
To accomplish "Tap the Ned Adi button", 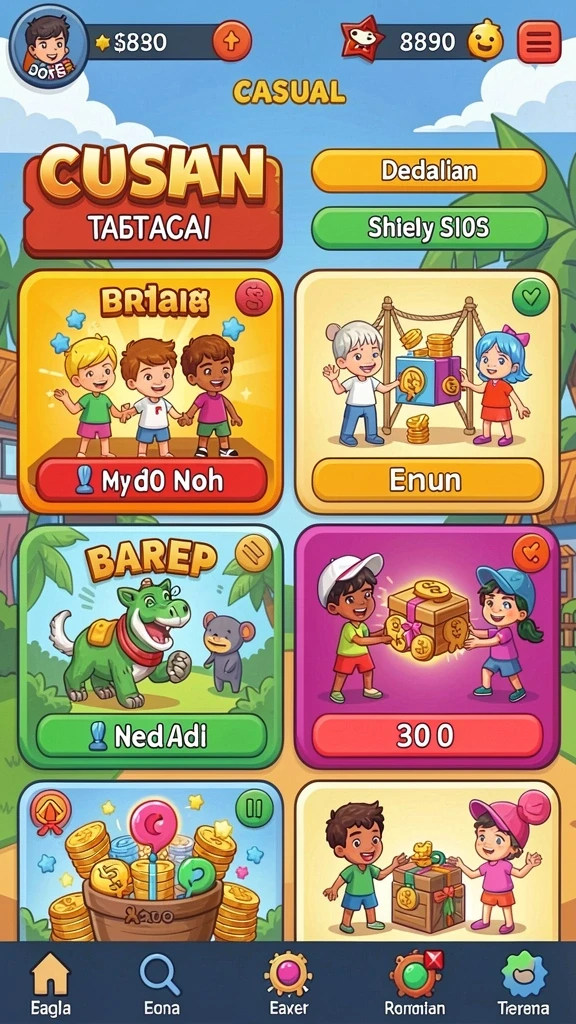I will pyautogui.click(x=152, y=736).
